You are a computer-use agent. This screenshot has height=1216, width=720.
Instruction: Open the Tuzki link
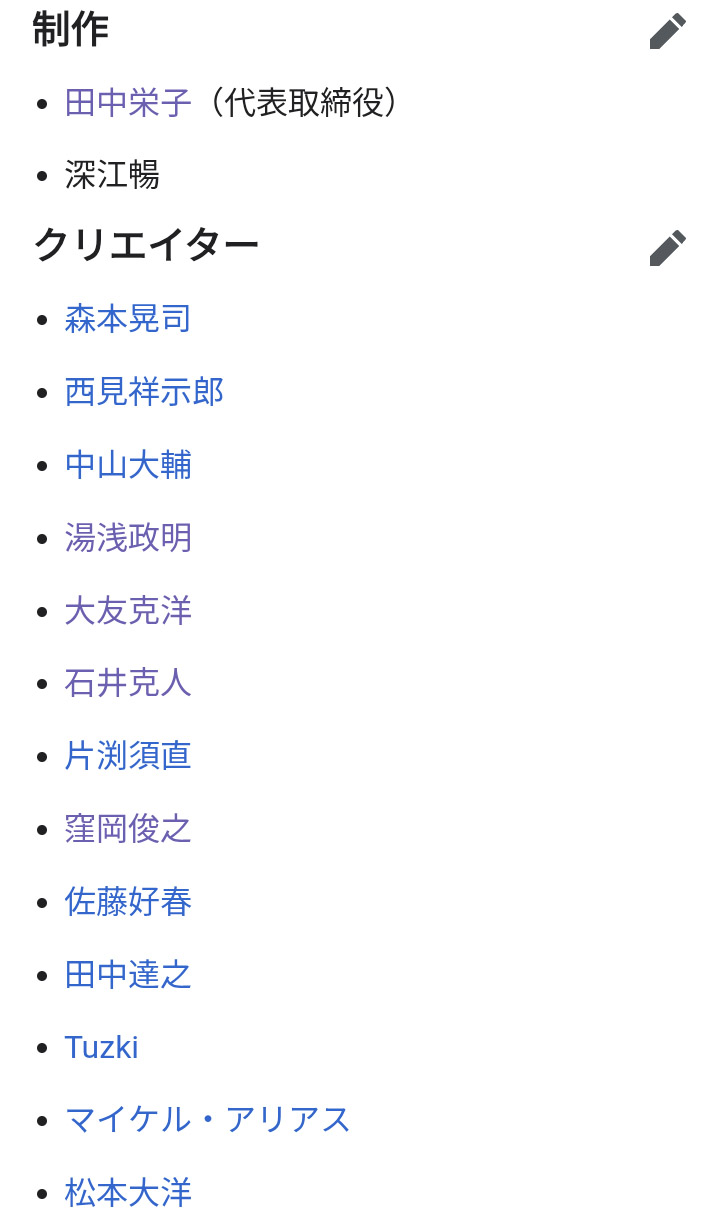click(101, 1047)
